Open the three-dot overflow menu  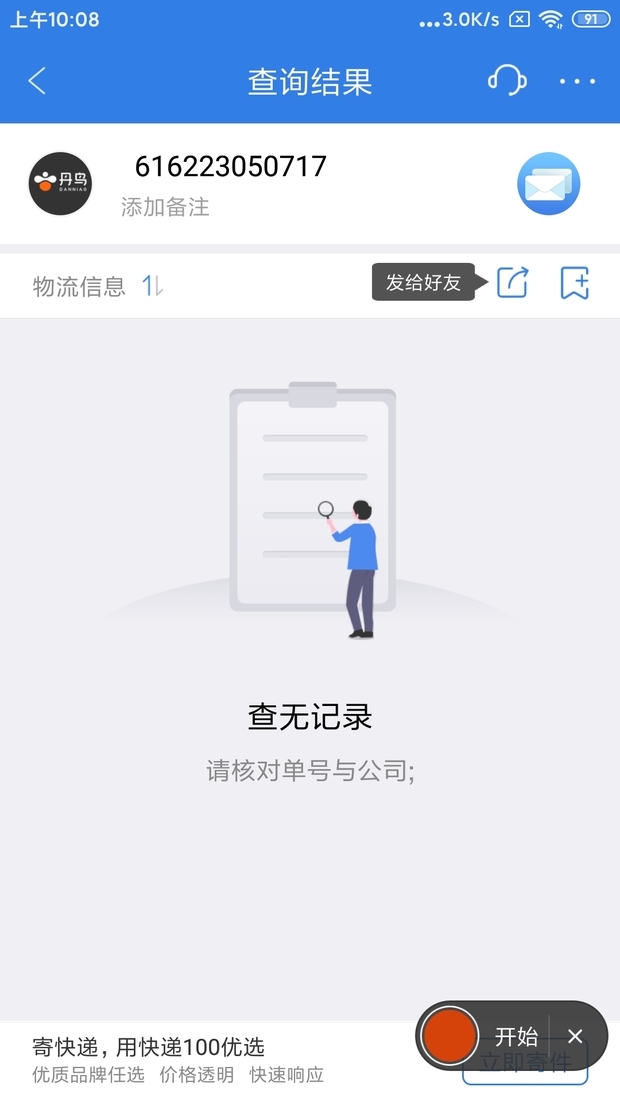pos(577,81)
